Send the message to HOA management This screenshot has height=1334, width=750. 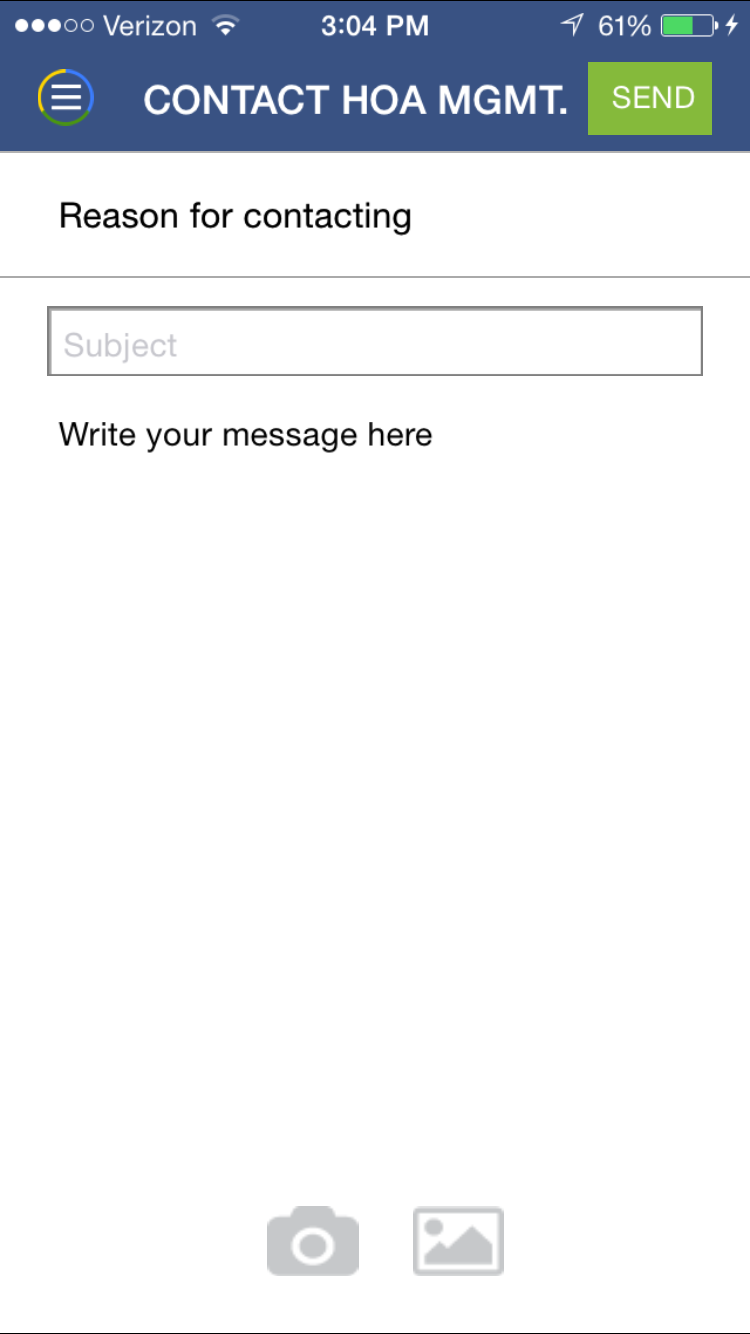click(x=650, y=98)
